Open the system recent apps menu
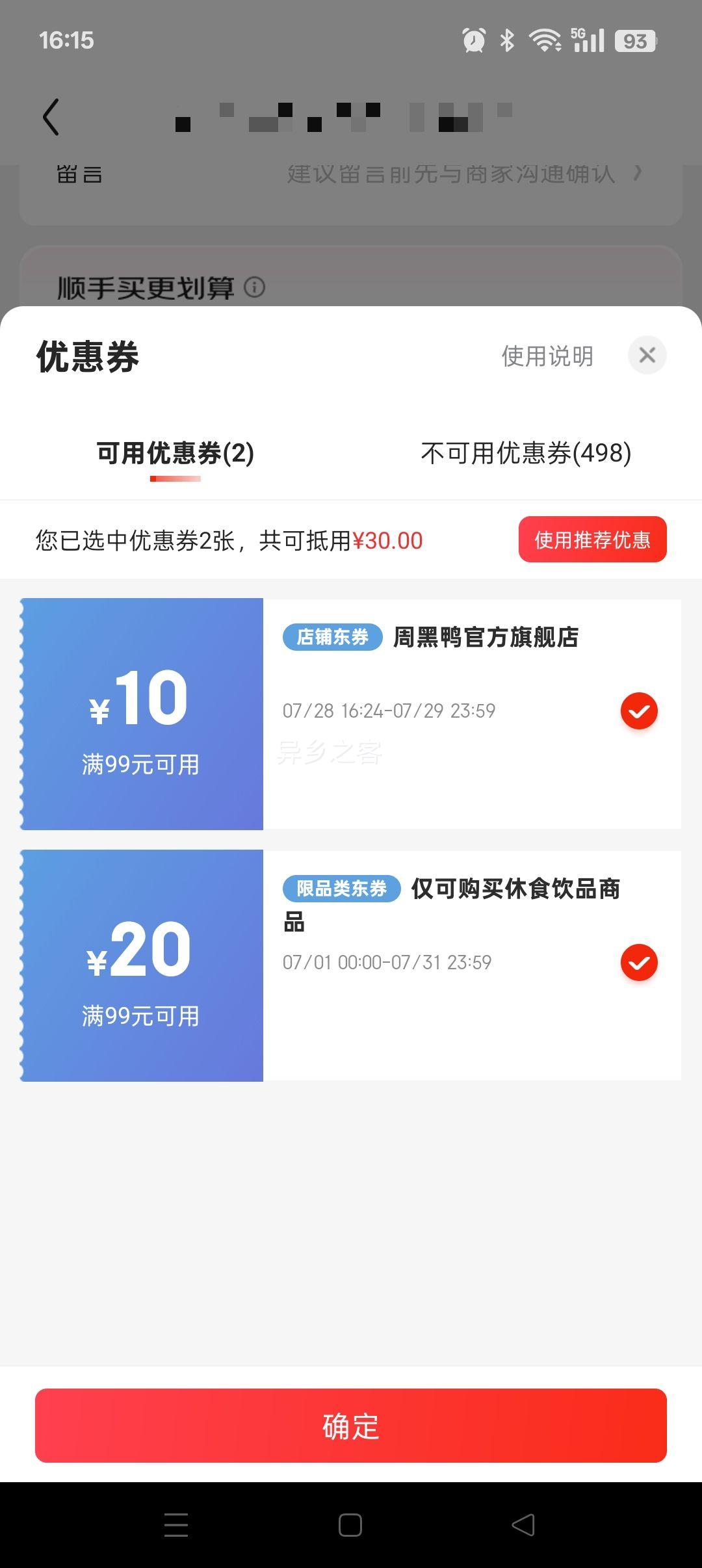 pos(176,1524)
